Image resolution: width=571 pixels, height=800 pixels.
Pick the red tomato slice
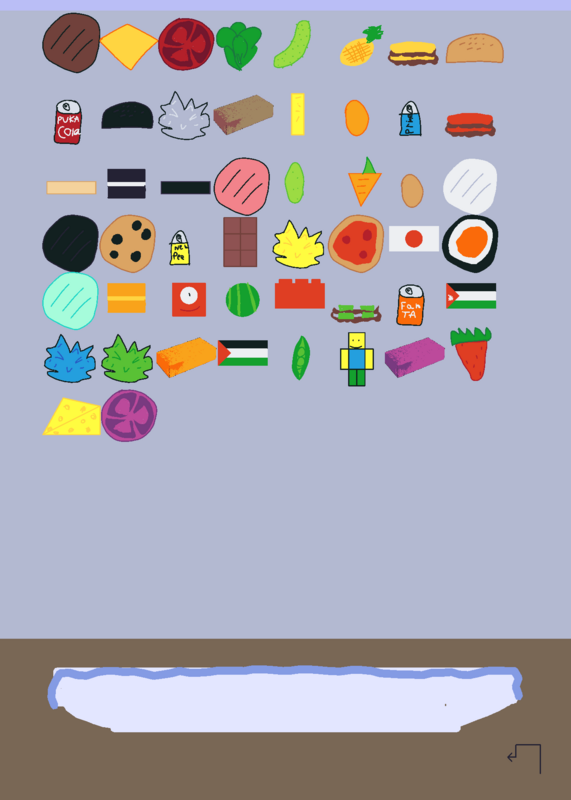coord(186,44)
